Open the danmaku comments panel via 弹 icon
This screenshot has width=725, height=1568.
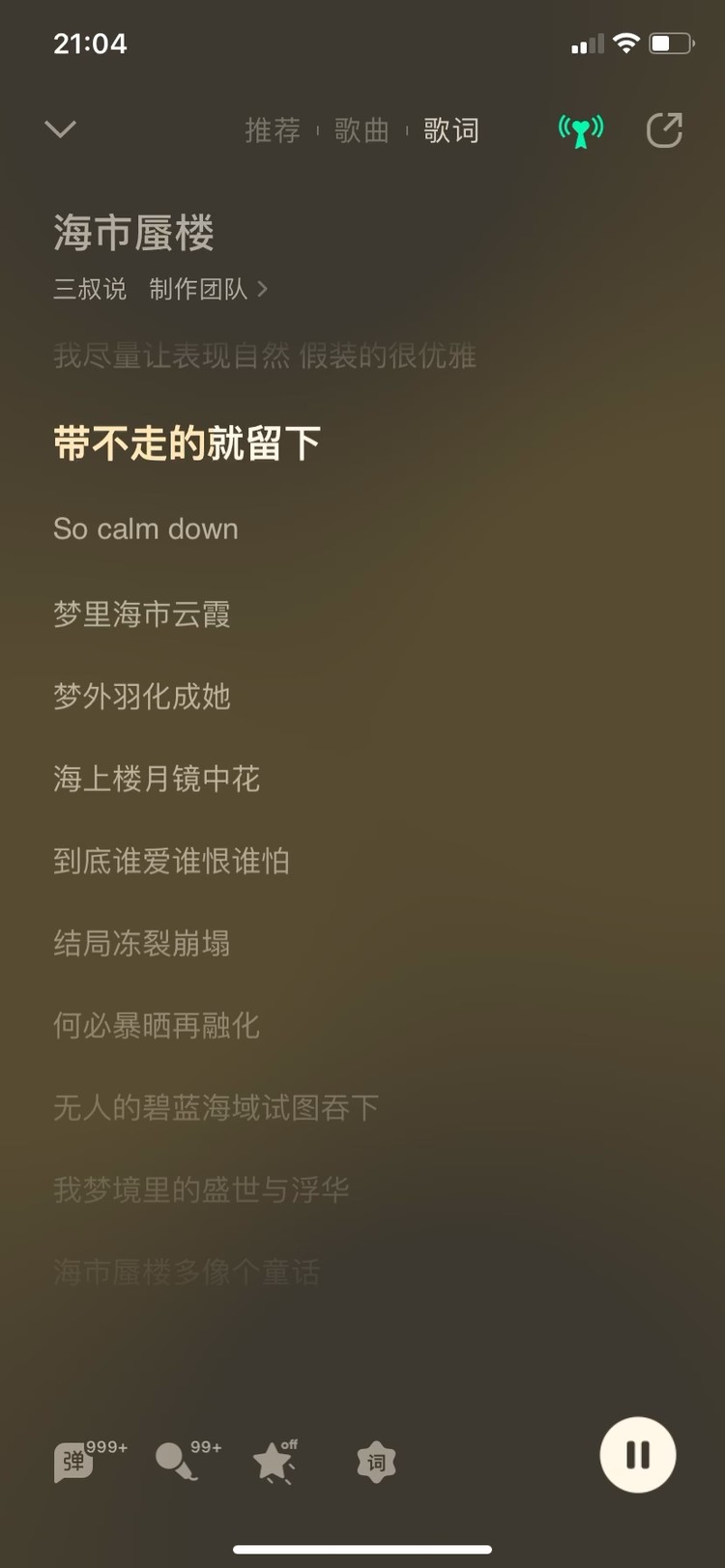(75, 1462)
